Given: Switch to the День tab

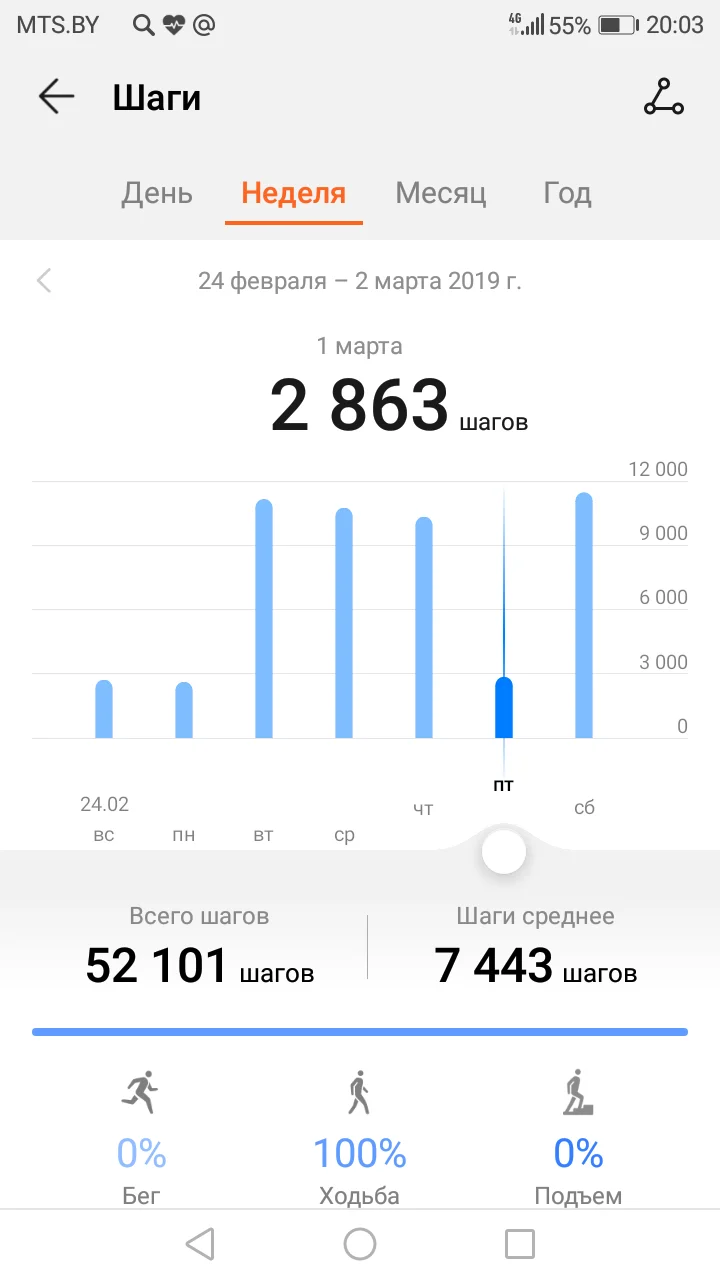Looking at the screenshot, I should pyautogui.click(x=156, y=193).
